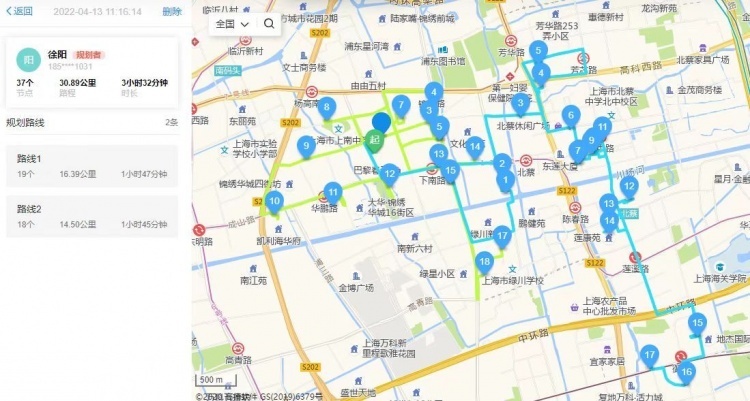Image resolution: width=750 pixels, height=401 pixels.
Task: Tap marker 10 near 凯利海华府
Action: click(x=274, y=202)
